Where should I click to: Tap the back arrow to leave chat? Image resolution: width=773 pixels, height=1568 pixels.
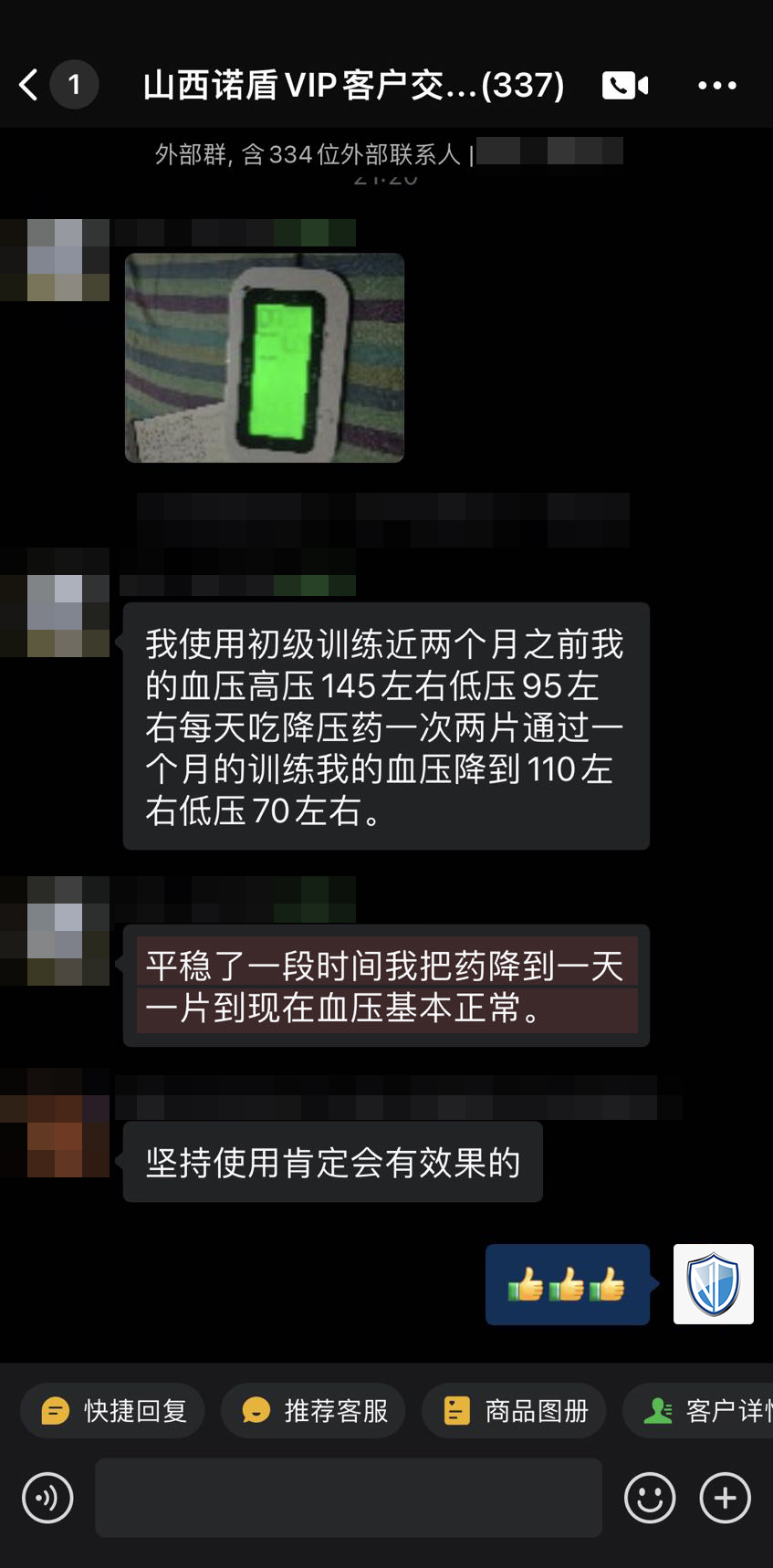coord(27,84)
